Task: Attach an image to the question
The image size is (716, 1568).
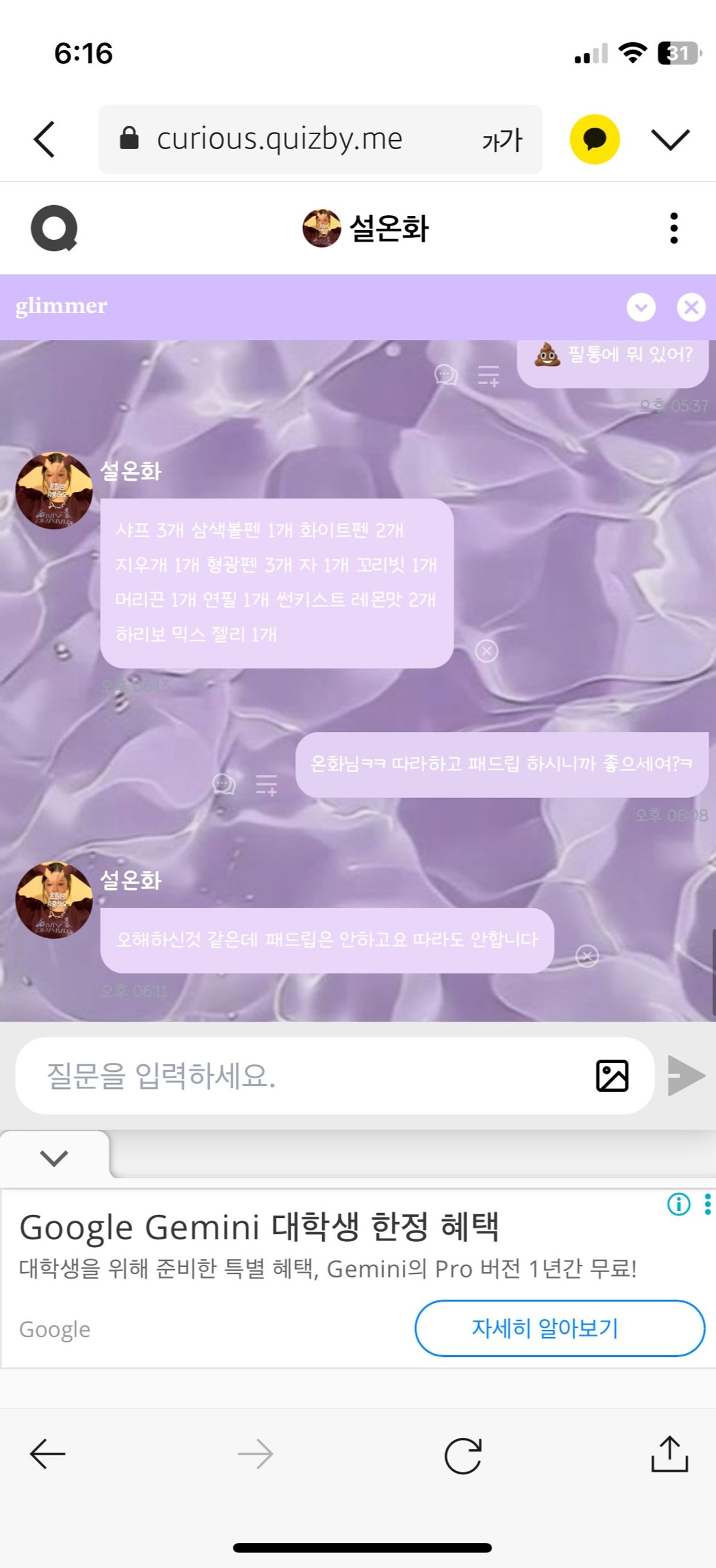Action: pos(612,1075)
